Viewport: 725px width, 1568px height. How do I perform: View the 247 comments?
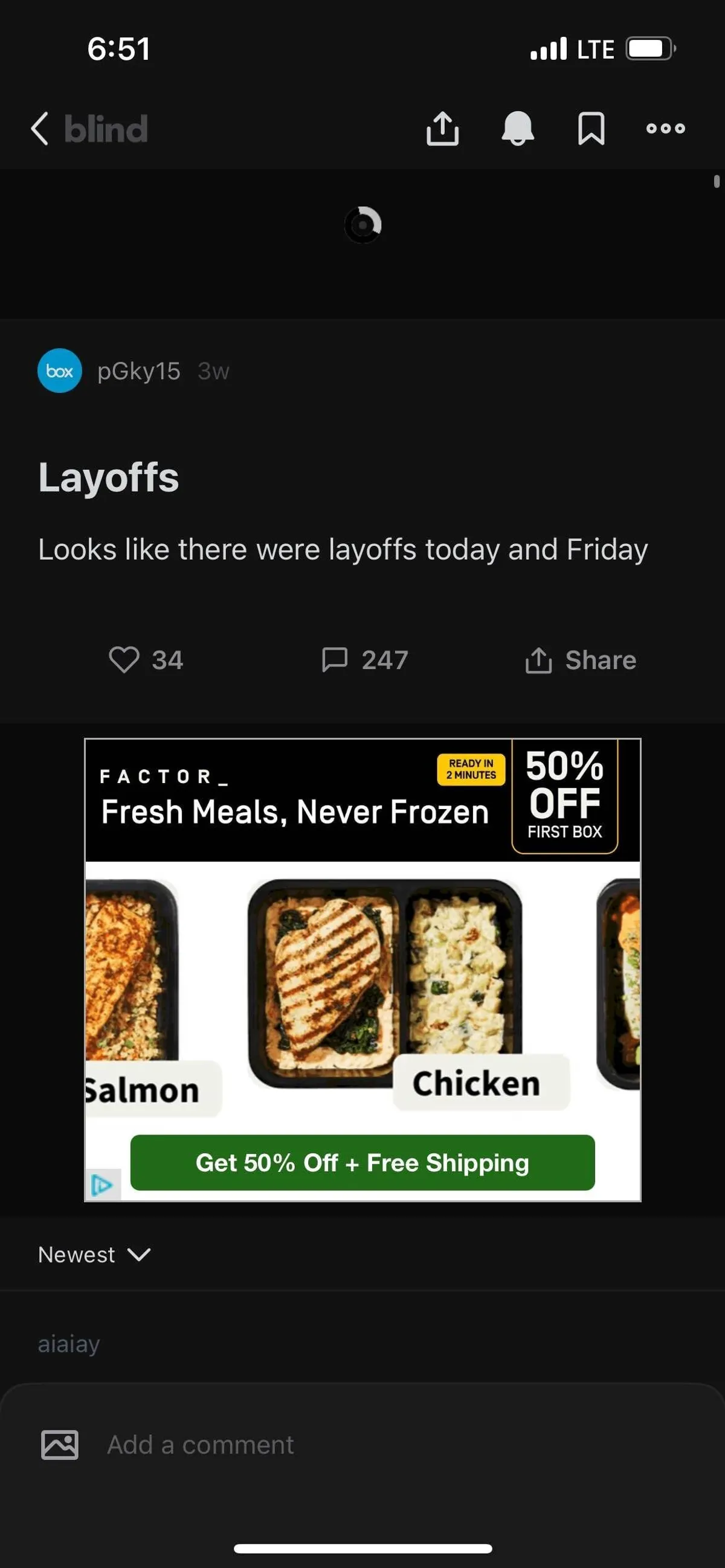coord(364,660)
